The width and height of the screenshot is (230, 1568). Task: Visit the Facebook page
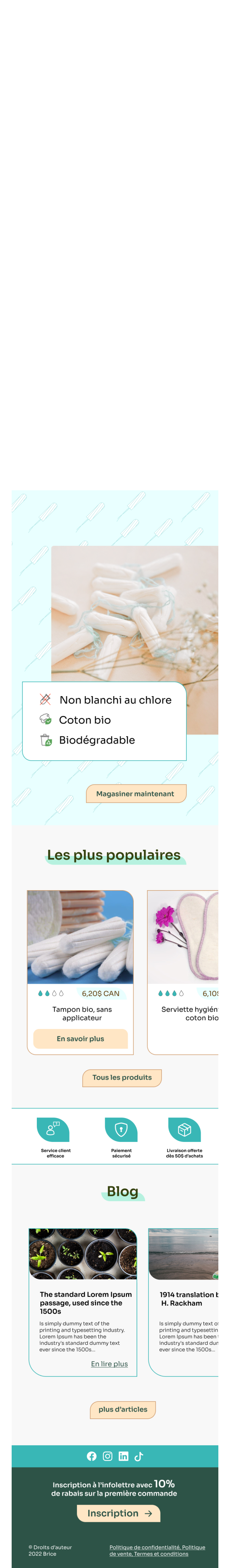pos(92,1456)
